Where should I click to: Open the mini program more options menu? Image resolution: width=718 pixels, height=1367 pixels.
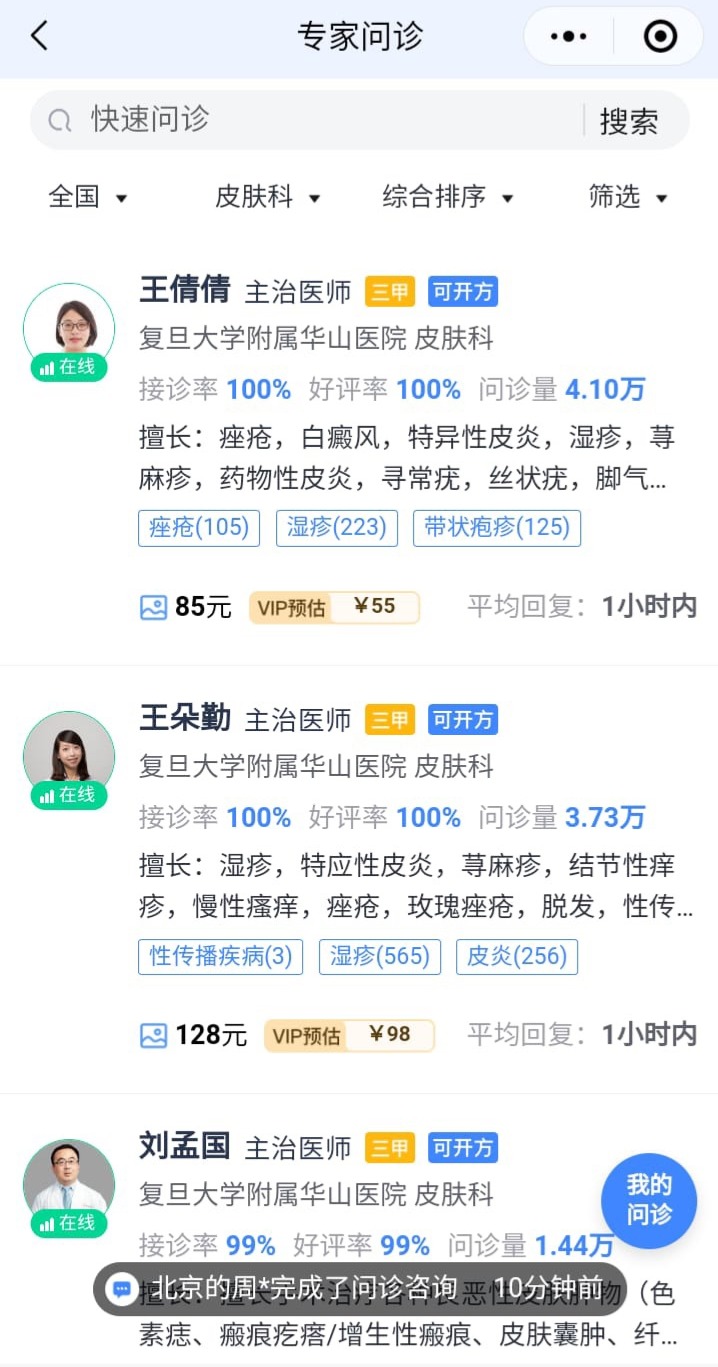click(569, 37)
